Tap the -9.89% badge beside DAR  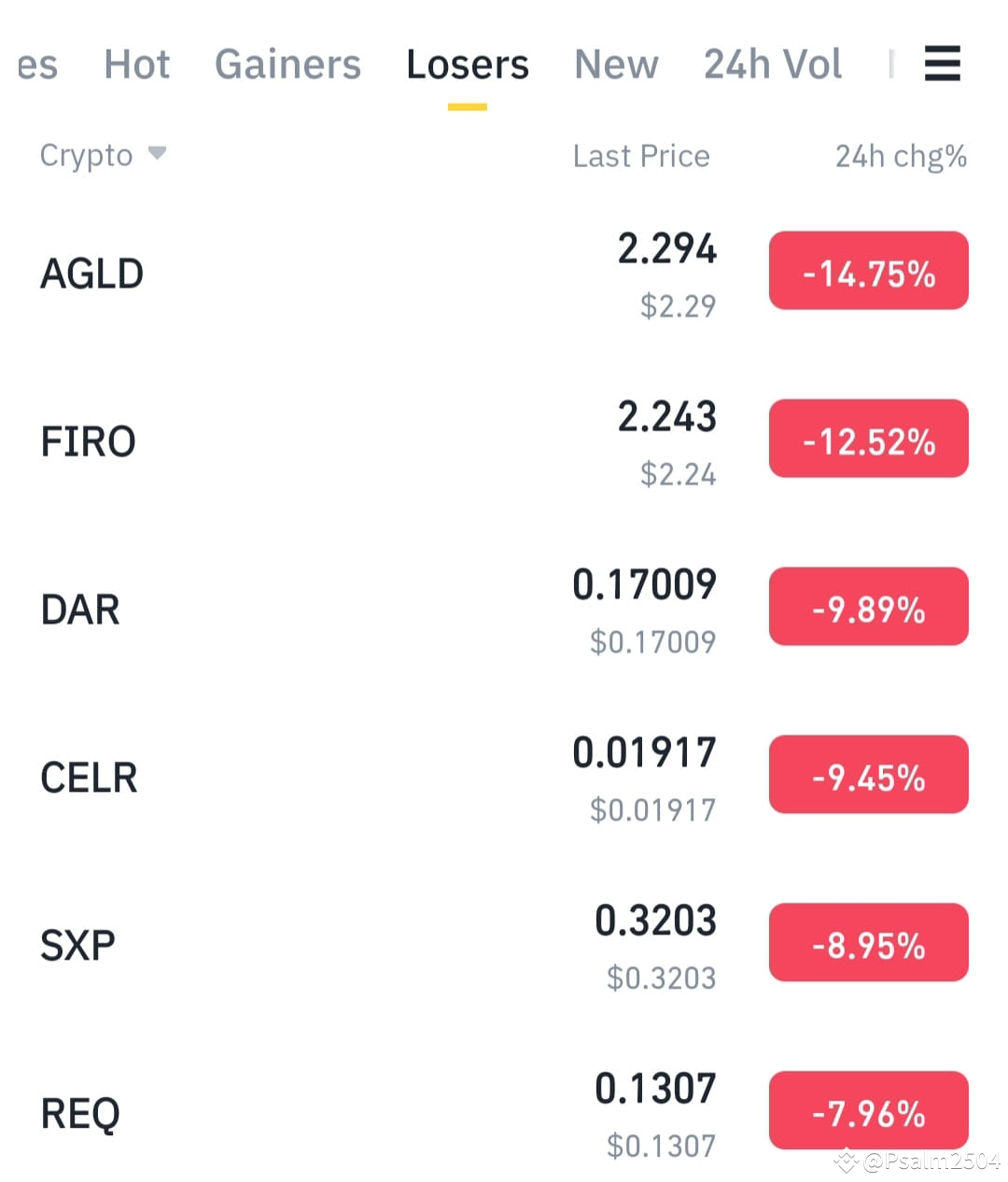tap(868, 606)
